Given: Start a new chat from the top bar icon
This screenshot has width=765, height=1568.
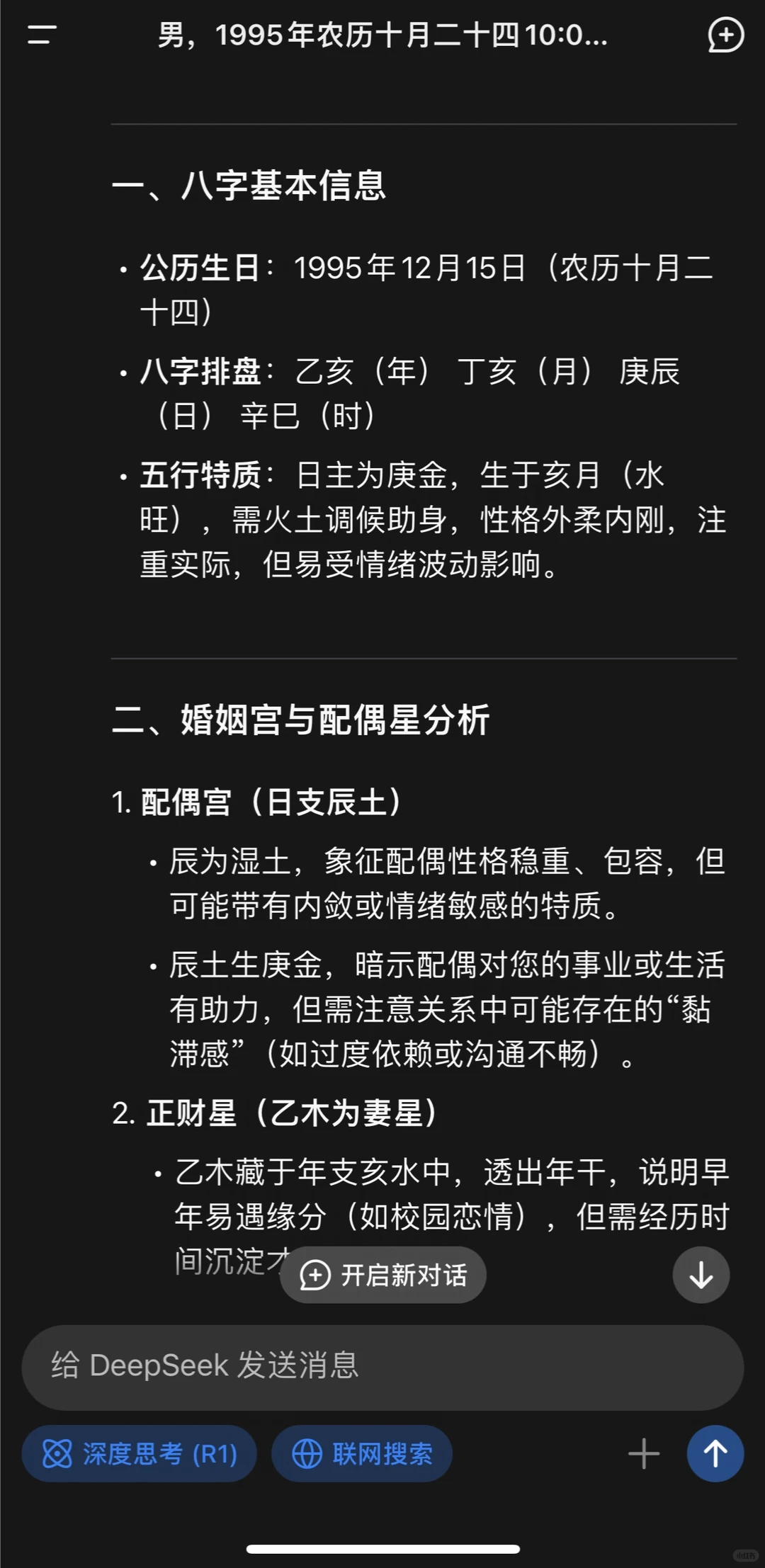Looking at the screenshot, I should (x=725, y=35).
